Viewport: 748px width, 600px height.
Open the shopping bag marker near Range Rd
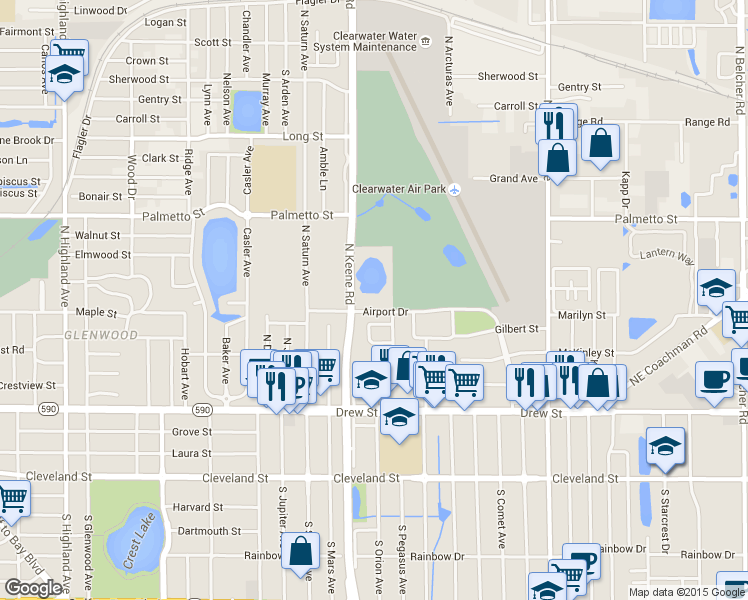[600, 143]
